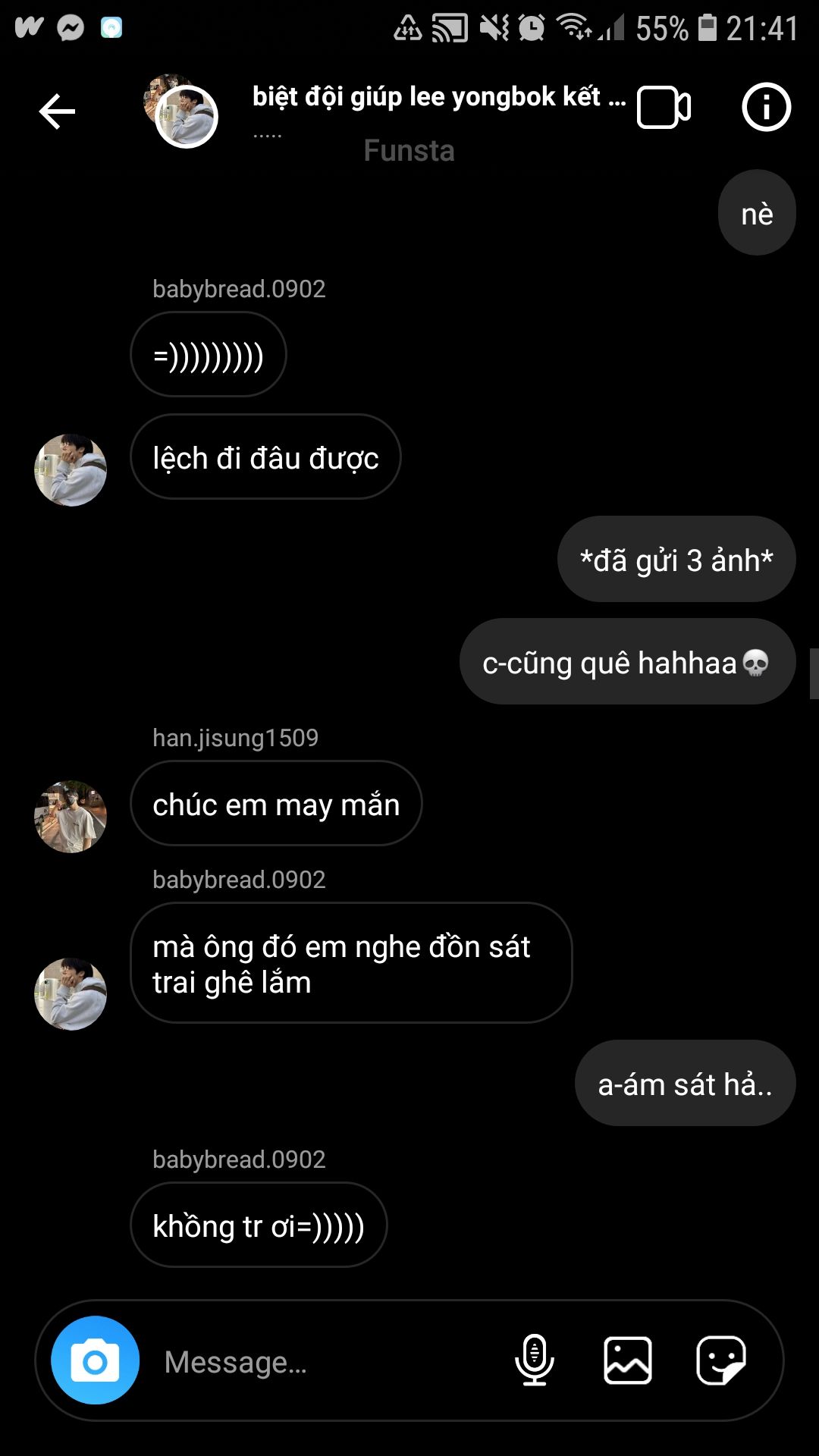Open the blue camera button
Image resolution: width=819 pixels, height=1456 pixels.
point(95,1360)
